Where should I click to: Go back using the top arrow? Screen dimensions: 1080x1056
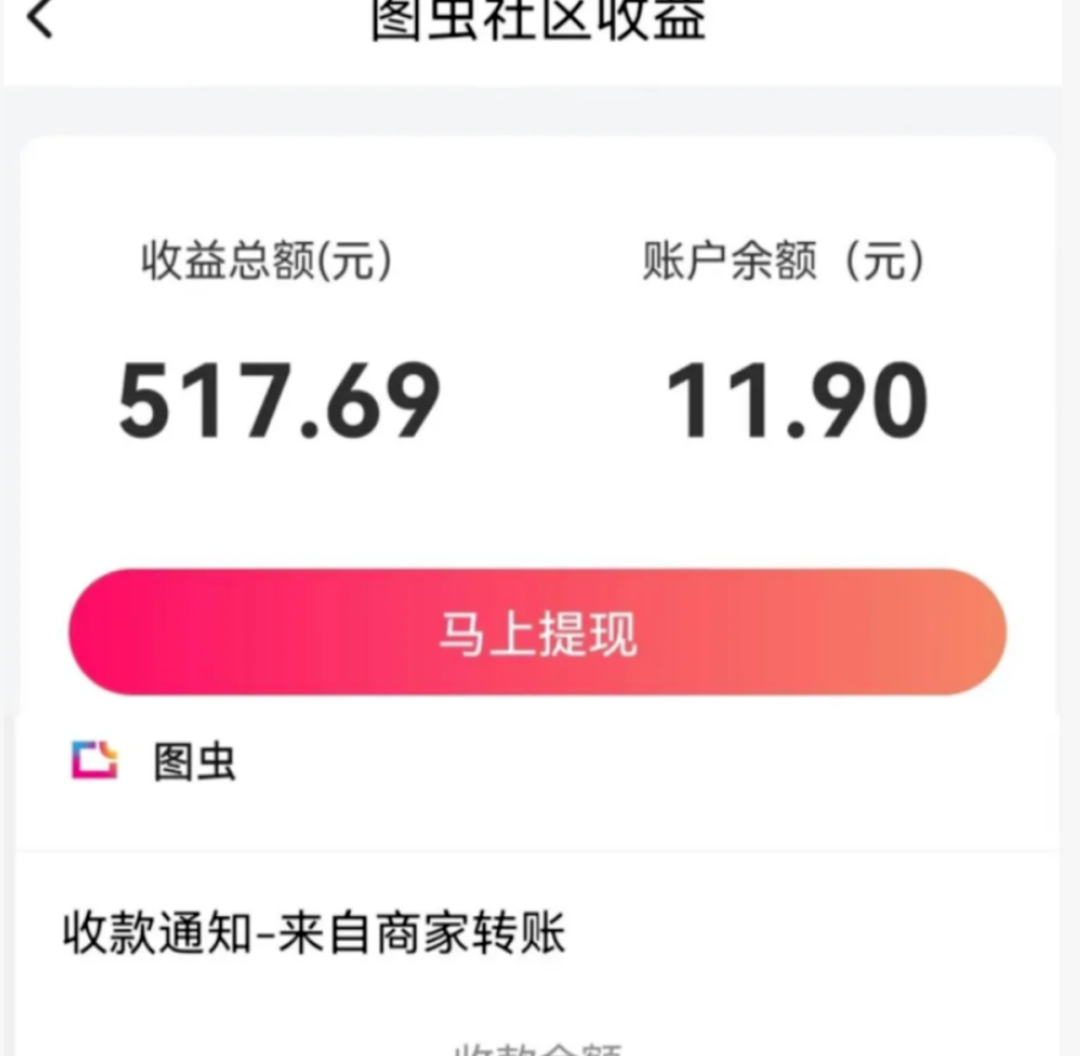(x=40, y=18)
